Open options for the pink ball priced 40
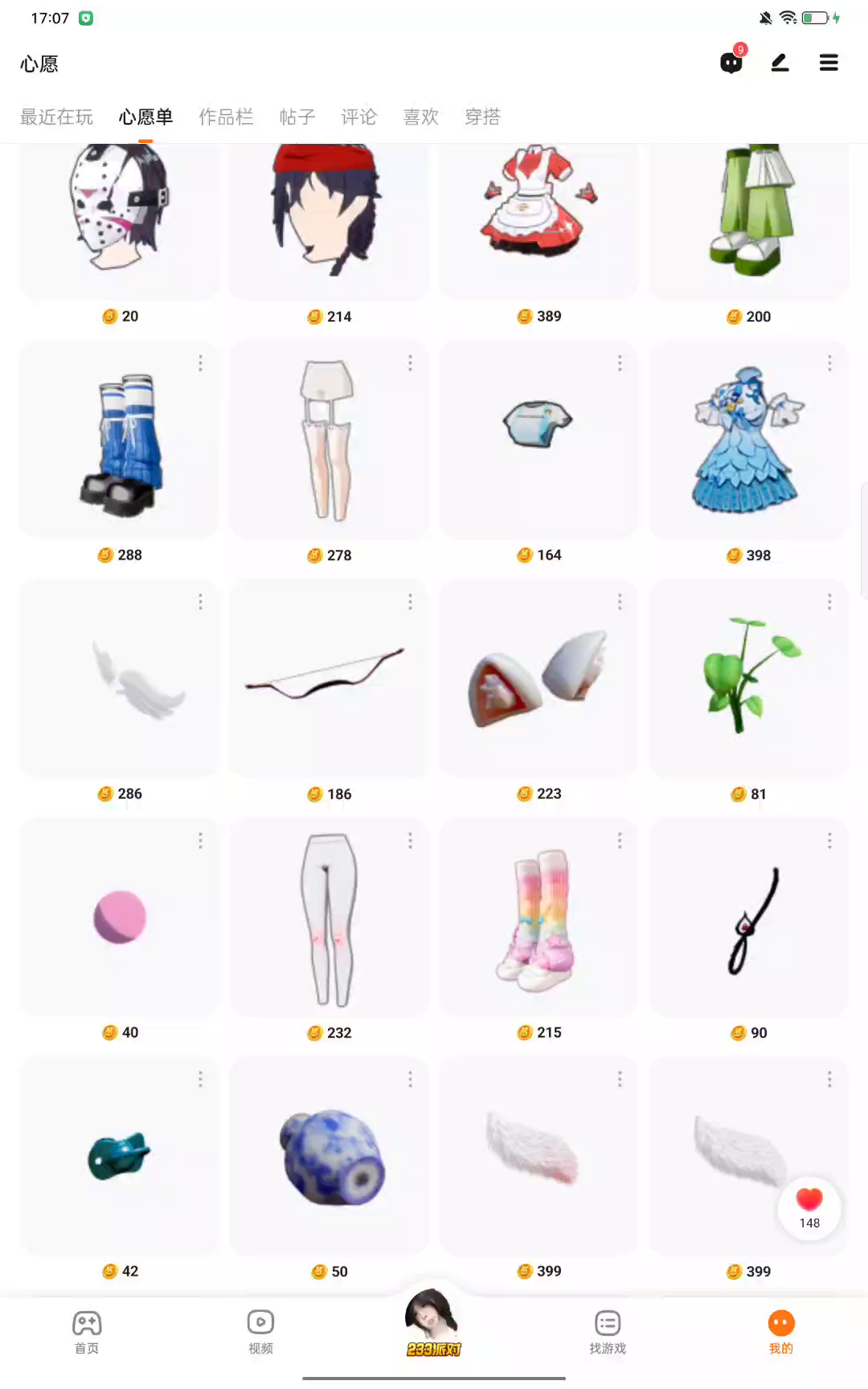 click(200, 841)
